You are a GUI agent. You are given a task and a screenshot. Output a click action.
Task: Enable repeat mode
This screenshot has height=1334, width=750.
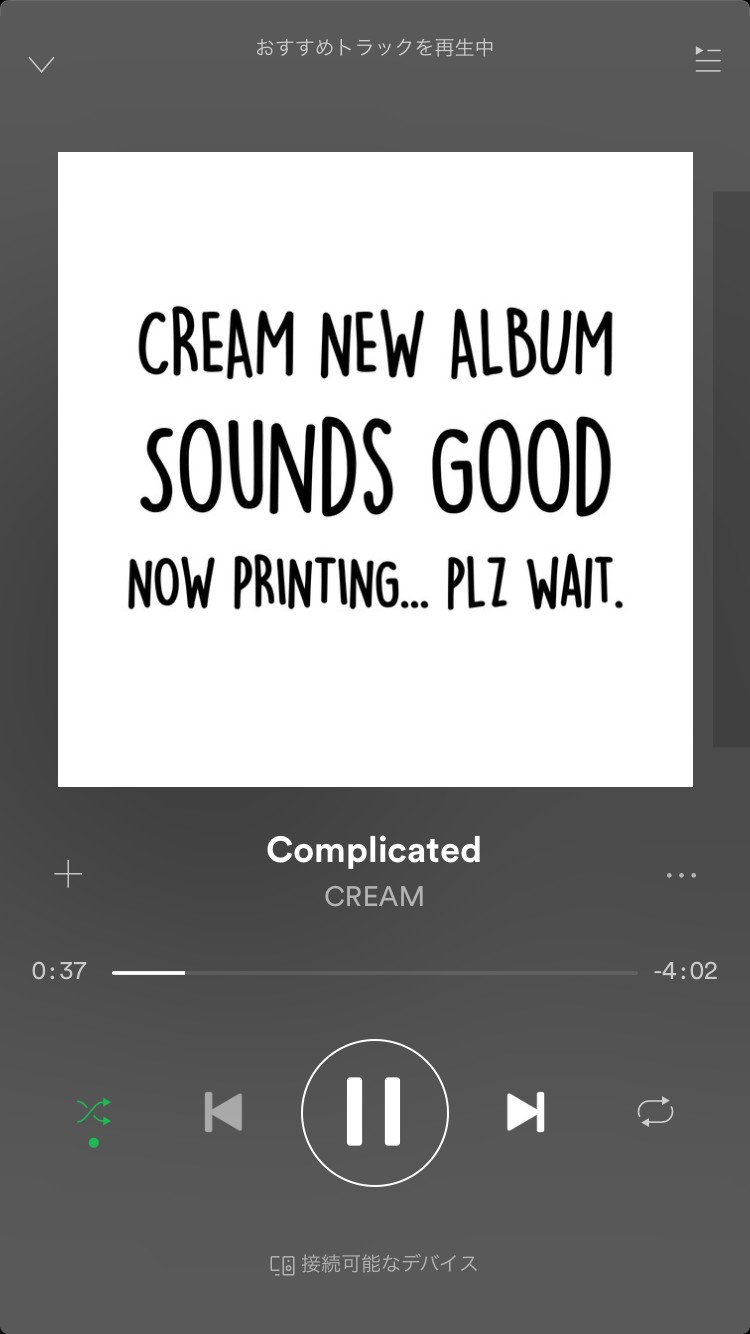tap(655, 1112)
